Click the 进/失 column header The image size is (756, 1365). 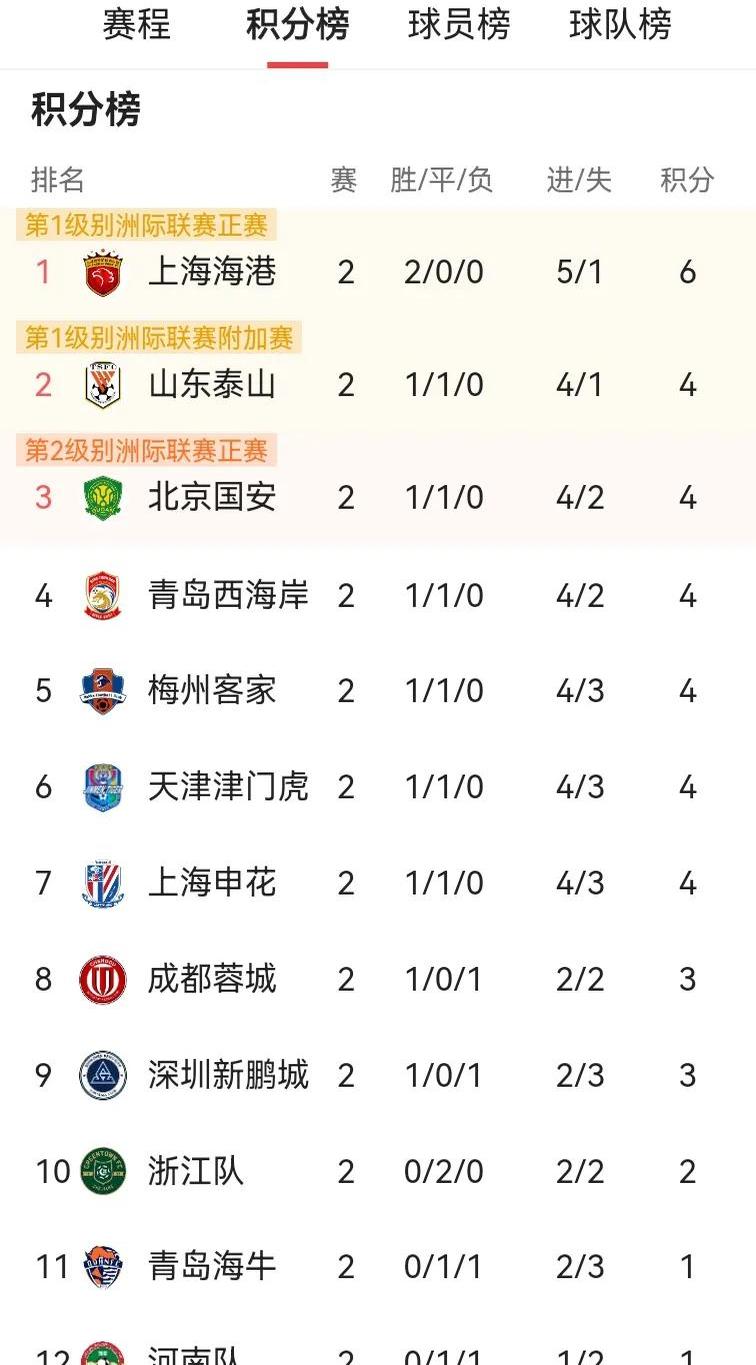[x=578, y=179]
